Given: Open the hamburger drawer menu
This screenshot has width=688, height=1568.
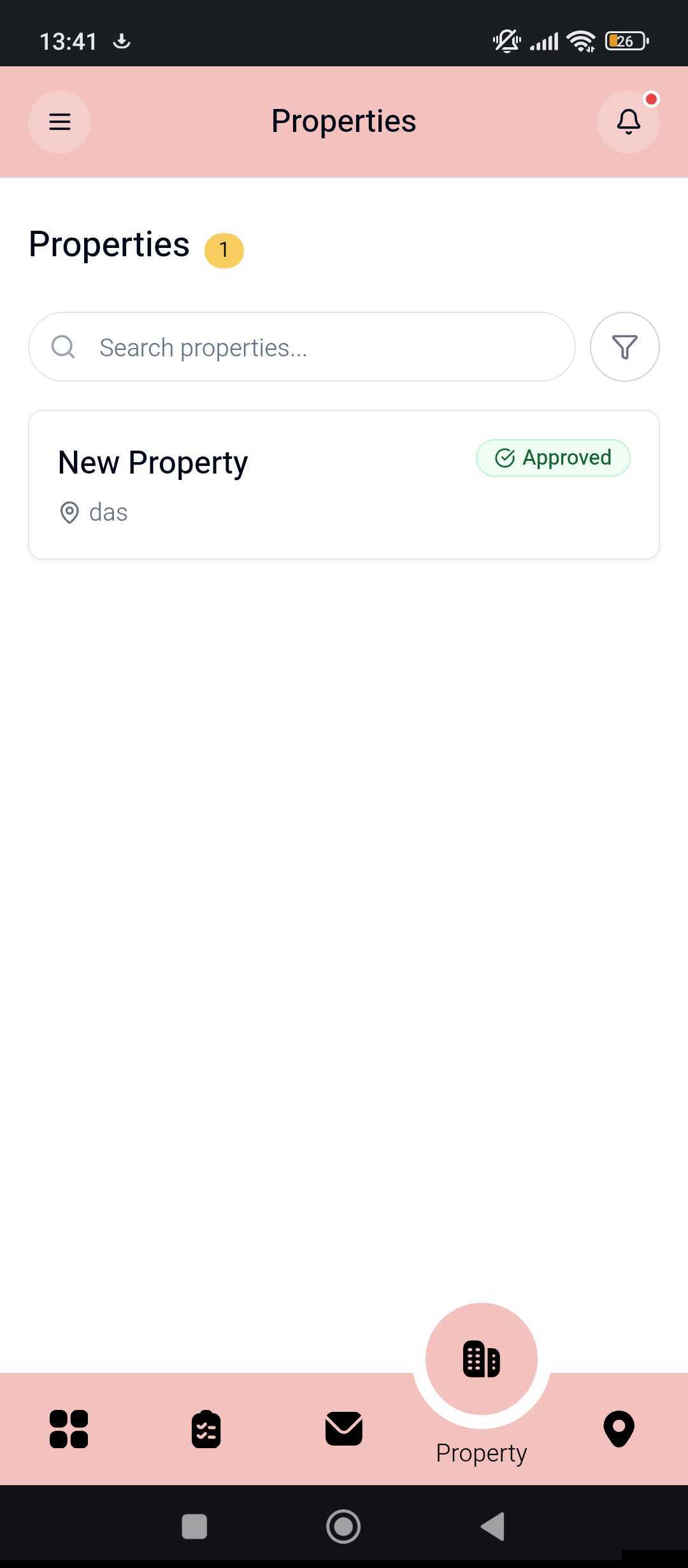Looking at the screenshot, I should point(59,122).
